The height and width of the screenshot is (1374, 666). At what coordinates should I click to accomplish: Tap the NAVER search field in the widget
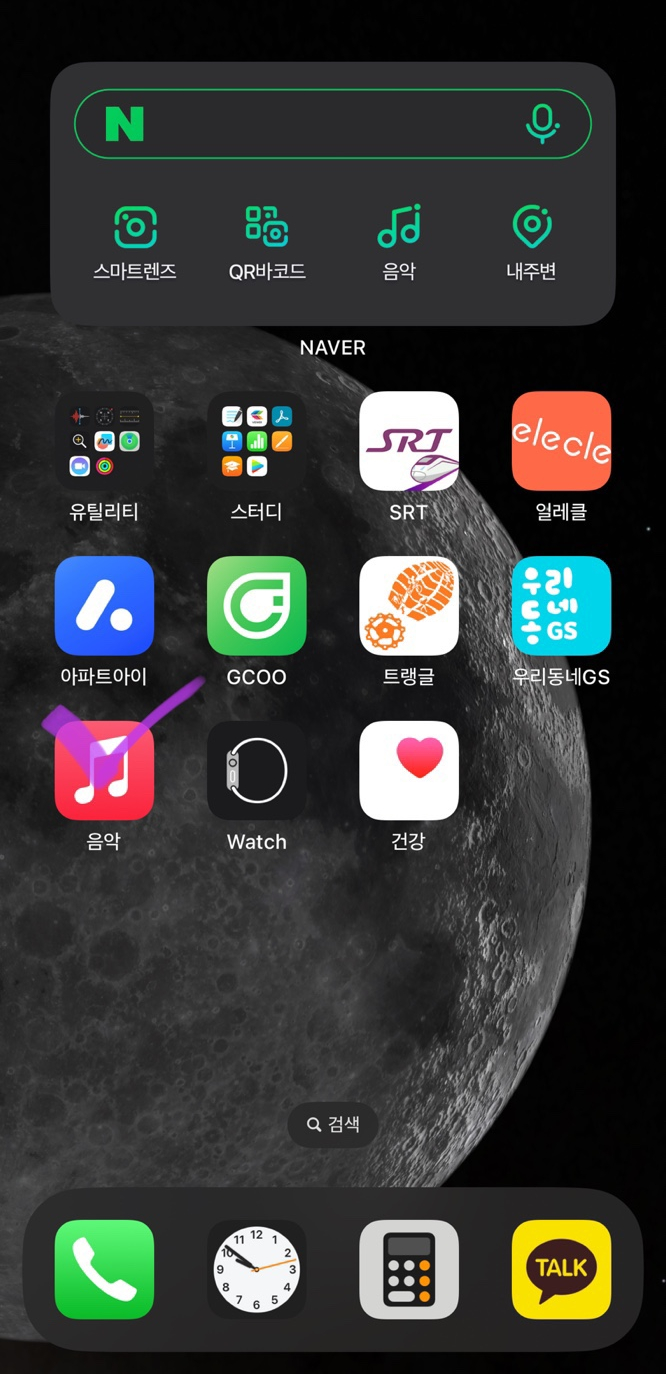click(x=333, y=124)
